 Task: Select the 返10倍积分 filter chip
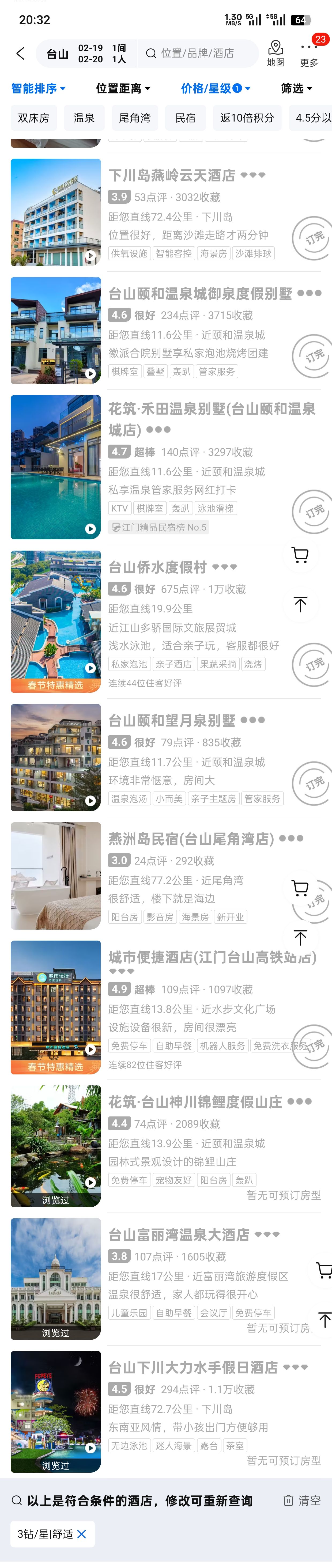point(247,118)
